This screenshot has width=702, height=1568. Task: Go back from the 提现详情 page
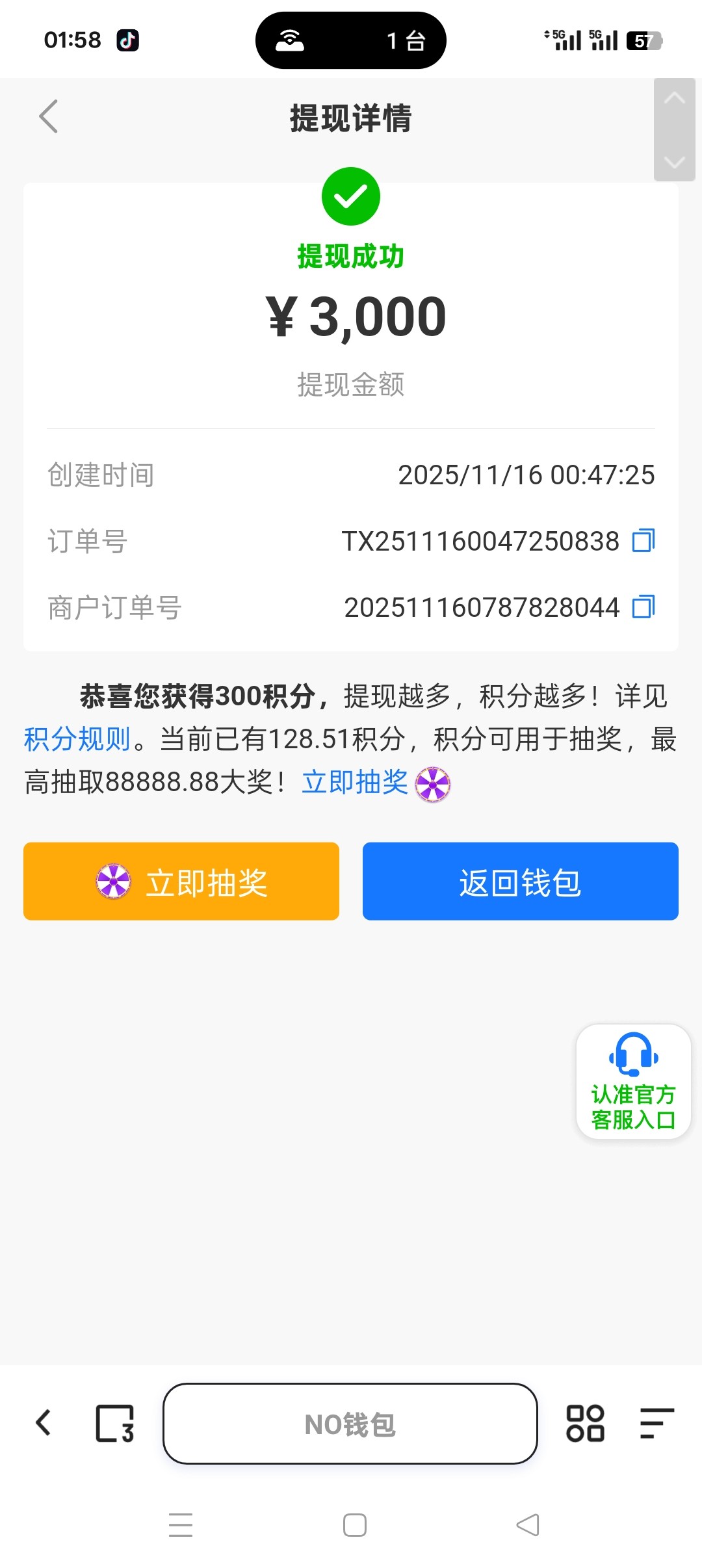[49, 117]
